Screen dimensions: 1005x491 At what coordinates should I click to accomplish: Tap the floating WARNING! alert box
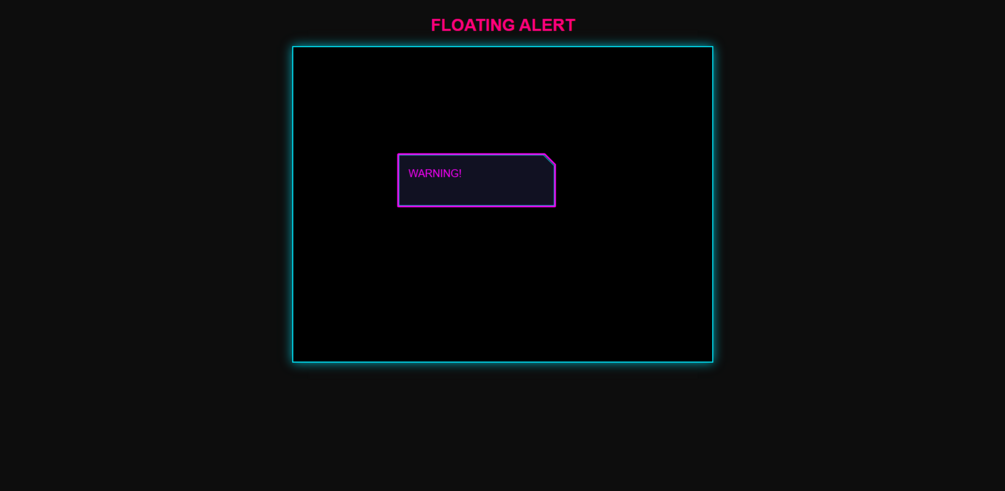(x=476, y=181)
